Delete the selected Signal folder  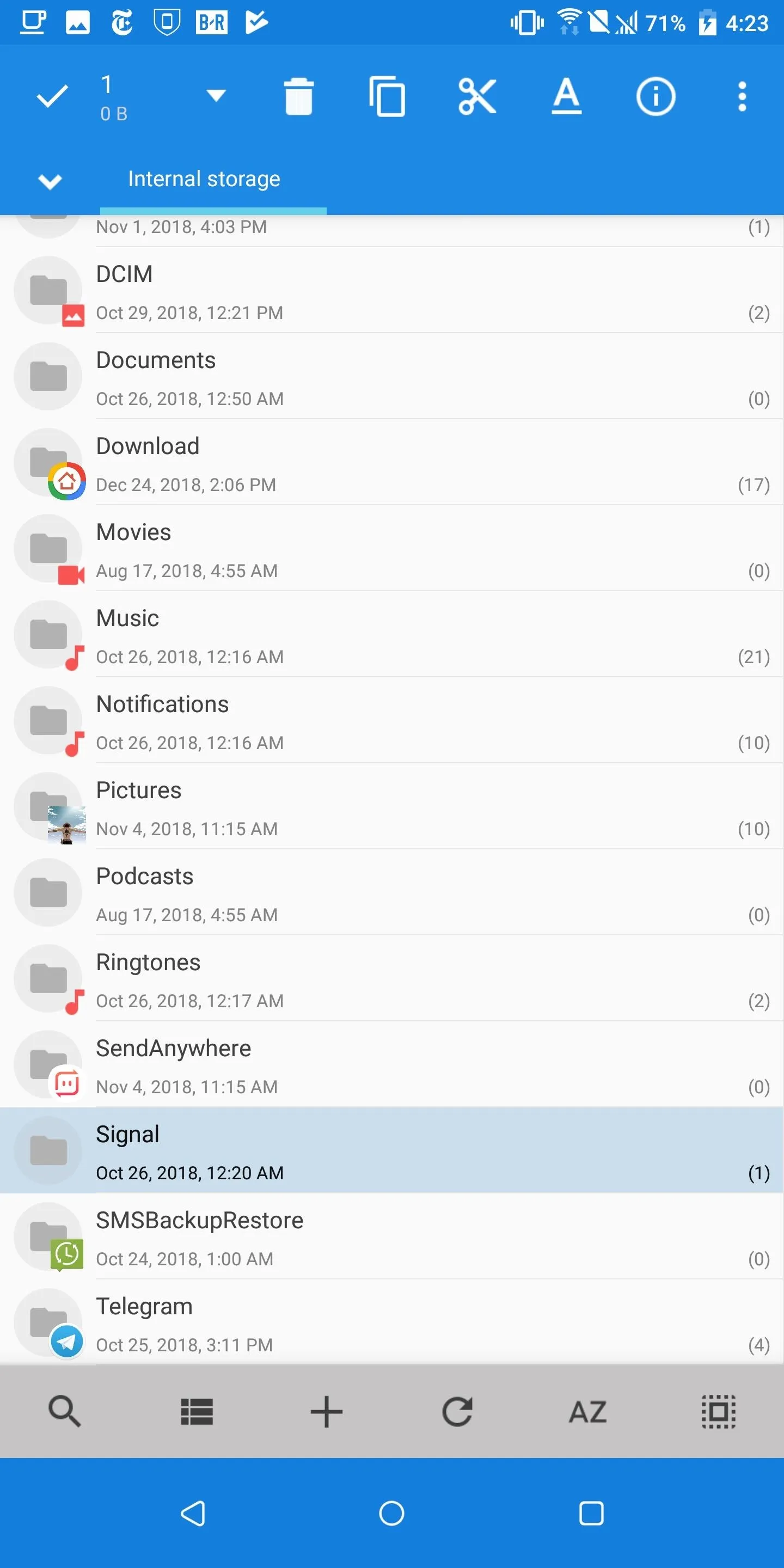point(298,96)
